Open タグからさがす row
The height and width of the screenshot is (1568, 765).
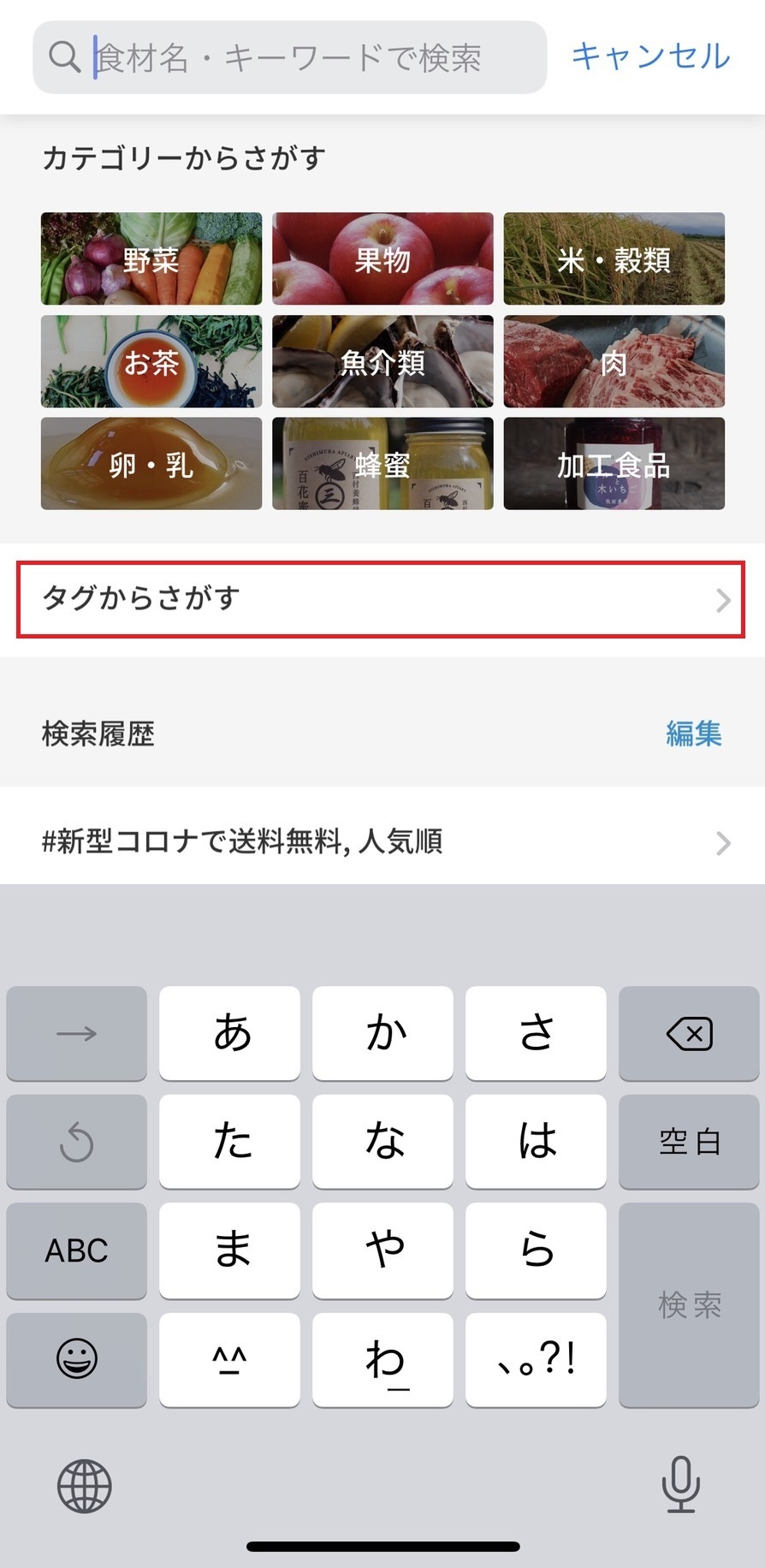tap(381, 599)
